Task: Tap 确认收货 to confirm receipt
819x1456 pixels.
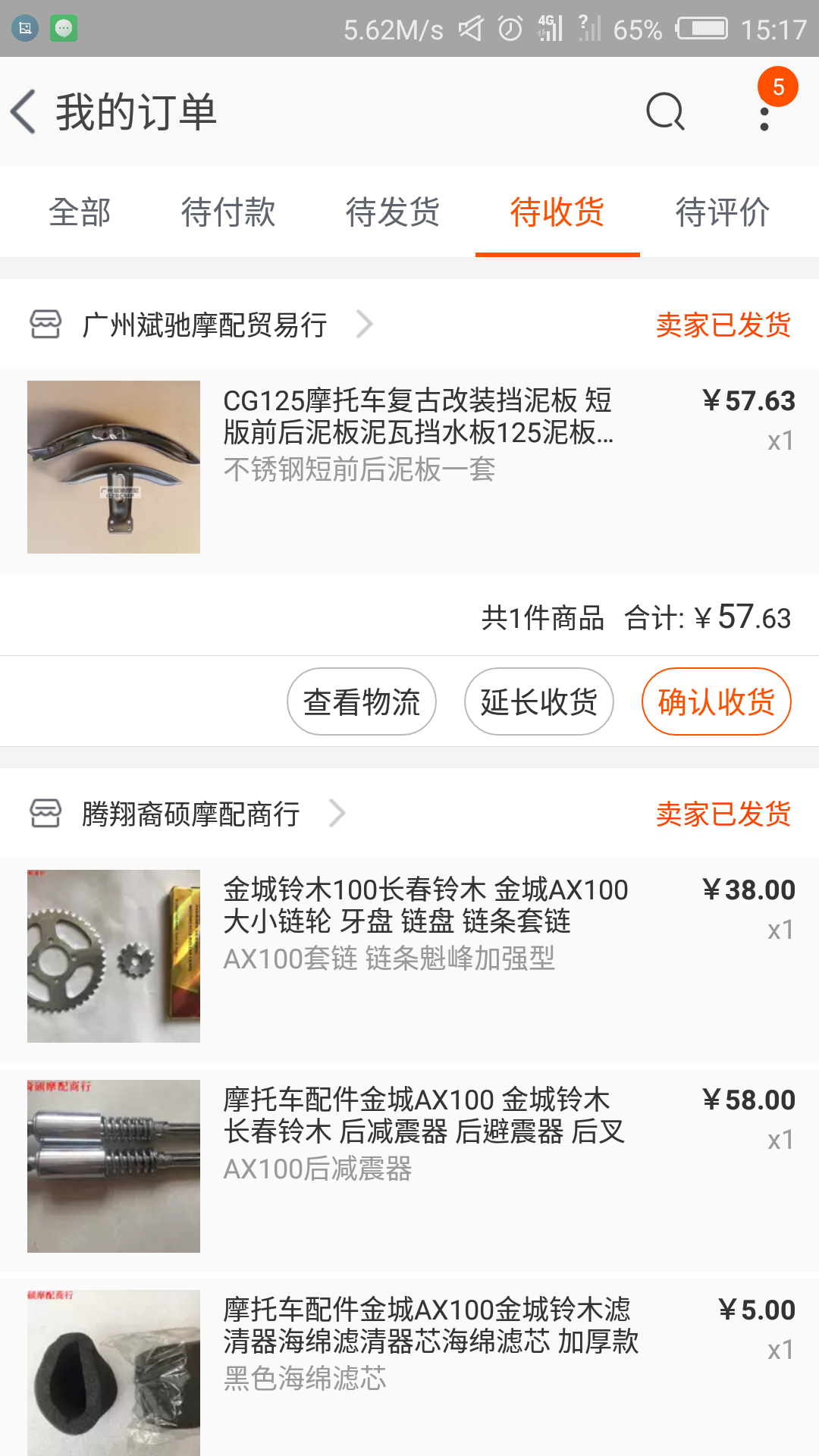Action: point(716,701)
